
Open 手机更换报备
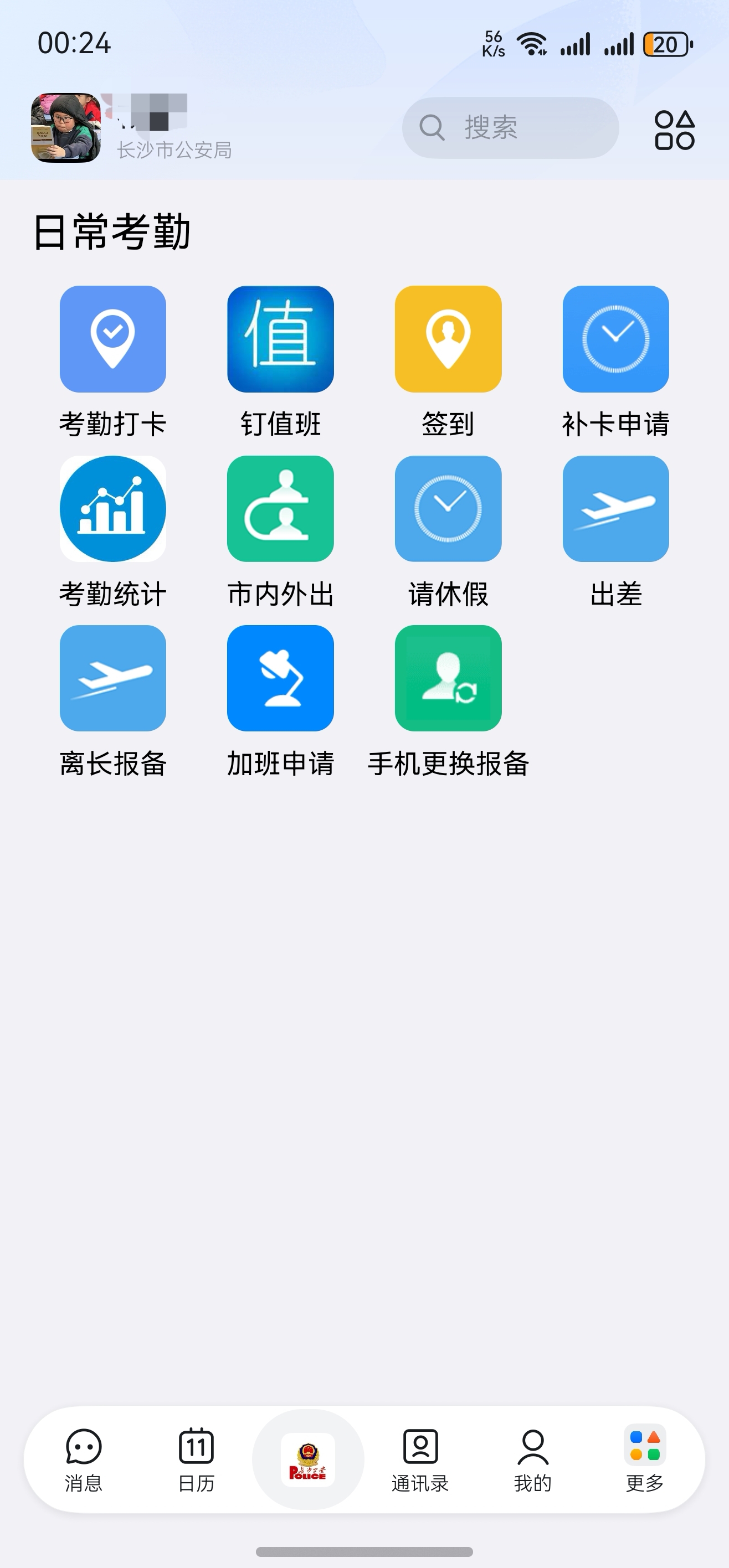point(448,678)
